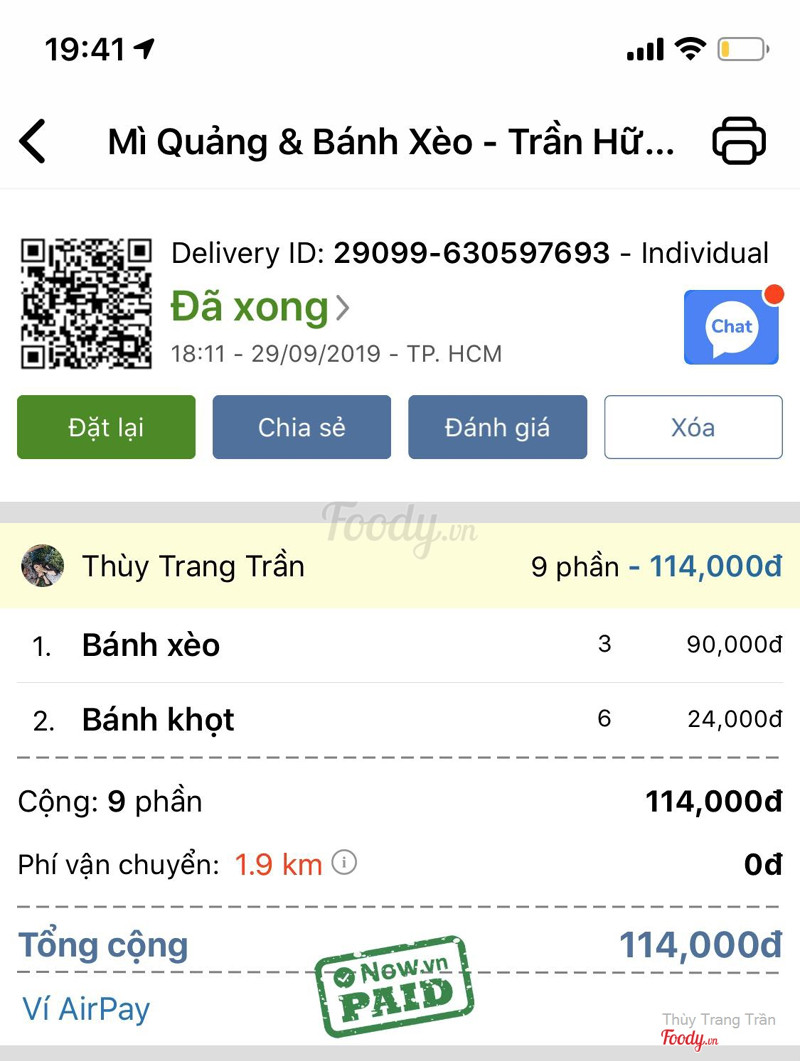
Task: Delete the order with Xóa
Action: coord(693,427)
